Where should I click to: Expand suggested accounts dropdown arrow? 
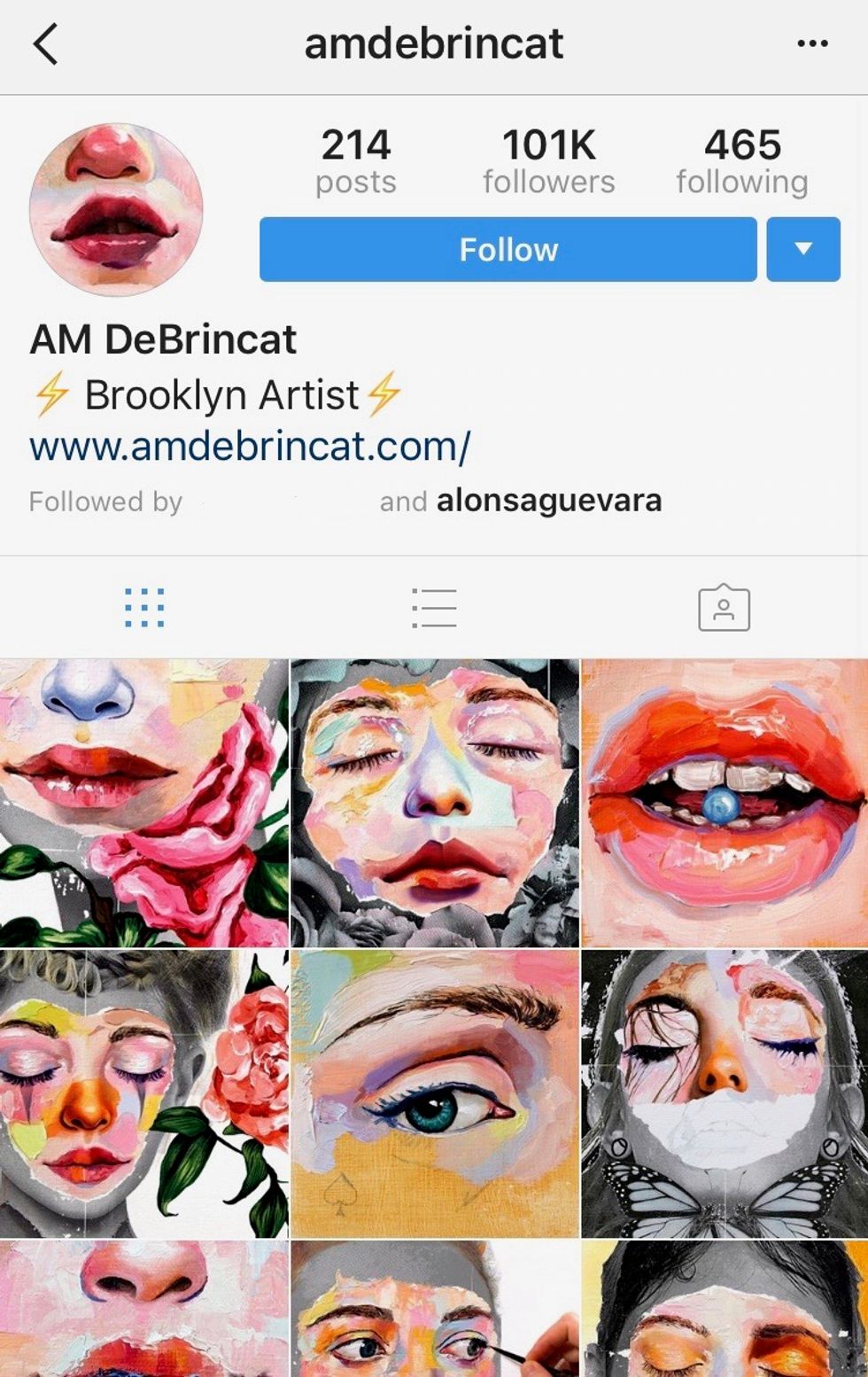pos(802,250)
